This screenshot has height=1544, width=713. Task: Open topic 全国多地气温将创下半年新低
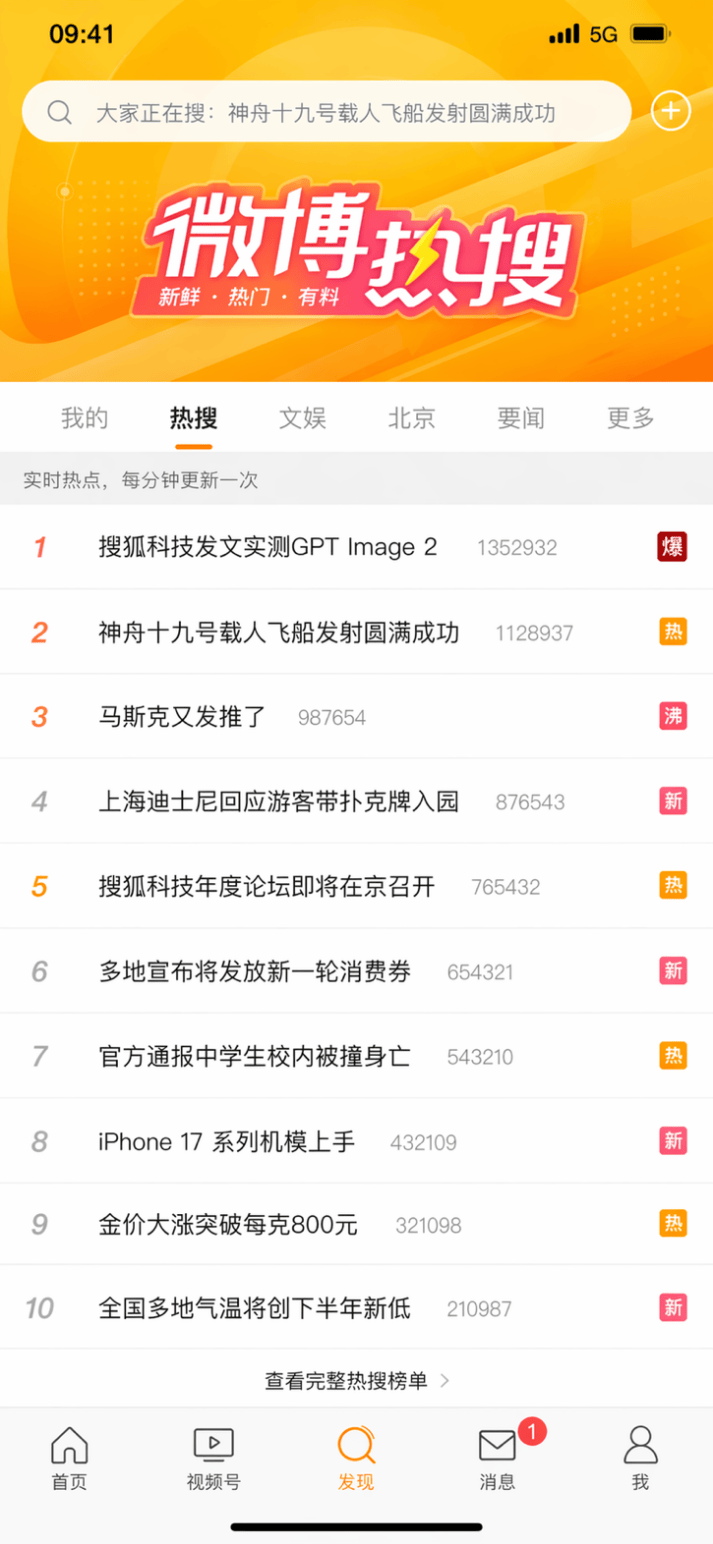(255, 1308)
